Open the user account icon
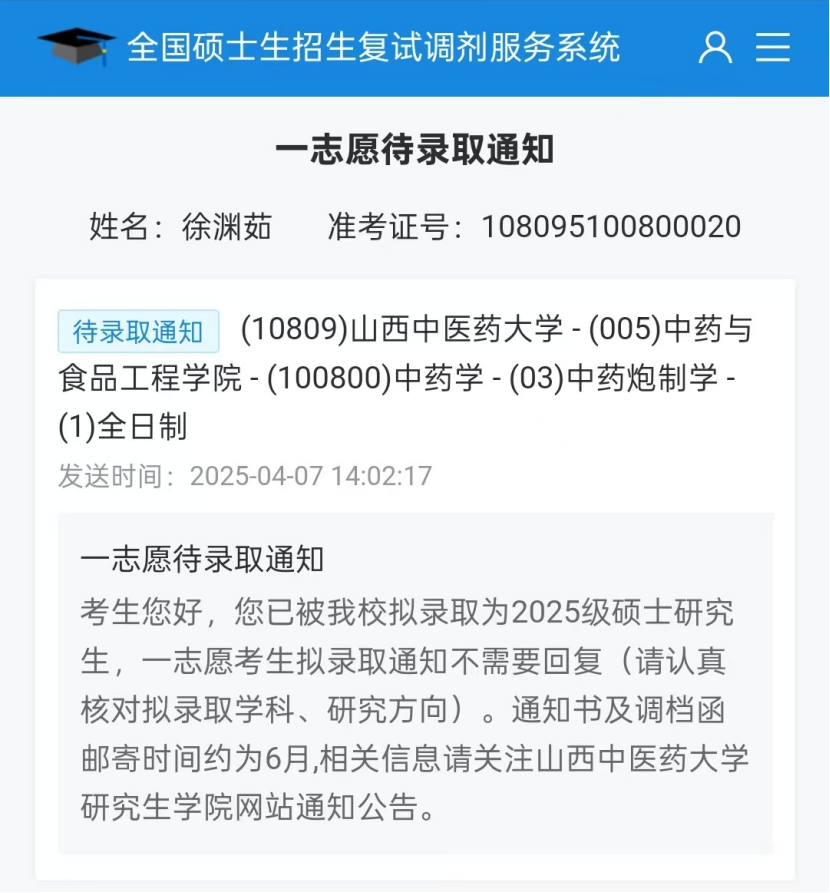Image resolution: width=830 pixels, height=893 pixels. (x=715, y=47)
